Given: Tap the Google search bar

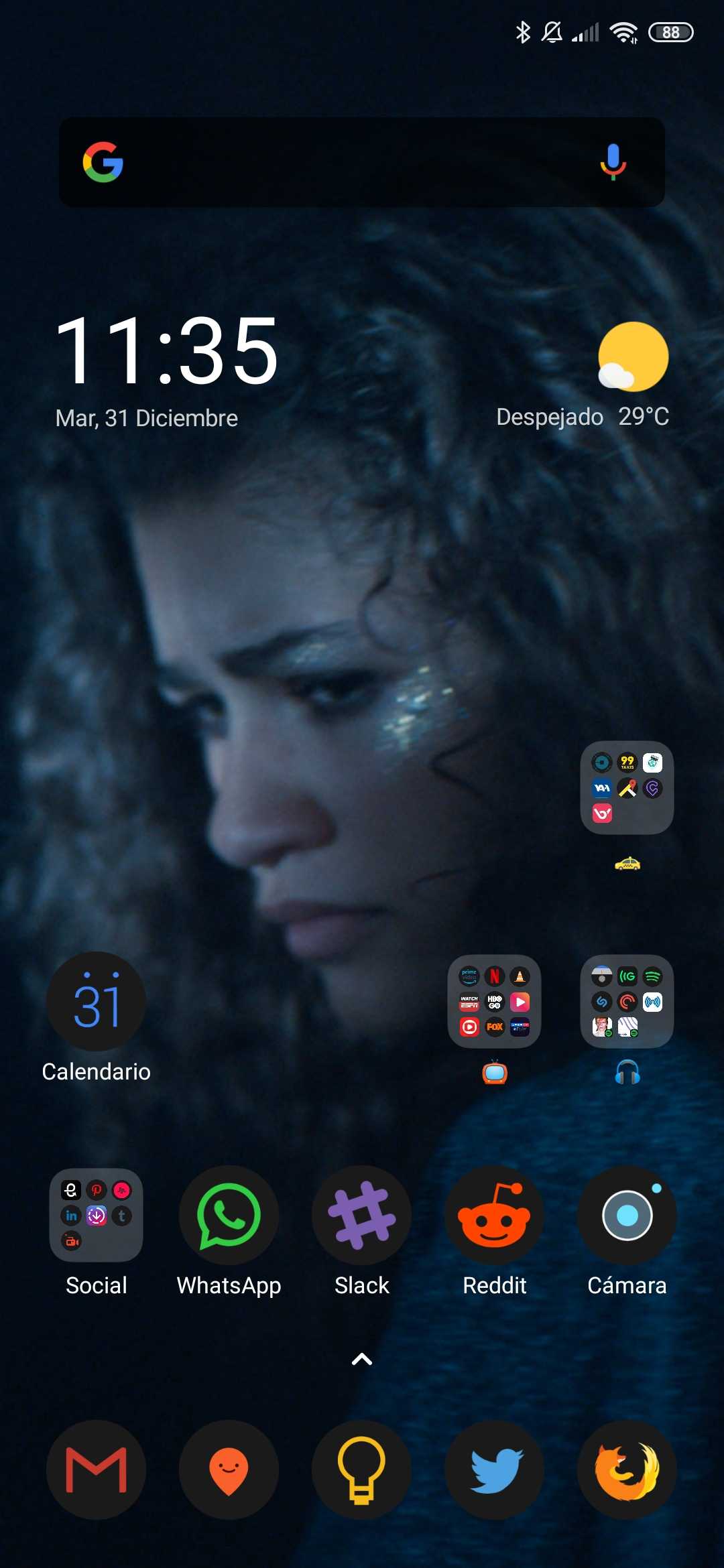Looking at the screenshot, I should pyautogui.click(x=349, y=162).
